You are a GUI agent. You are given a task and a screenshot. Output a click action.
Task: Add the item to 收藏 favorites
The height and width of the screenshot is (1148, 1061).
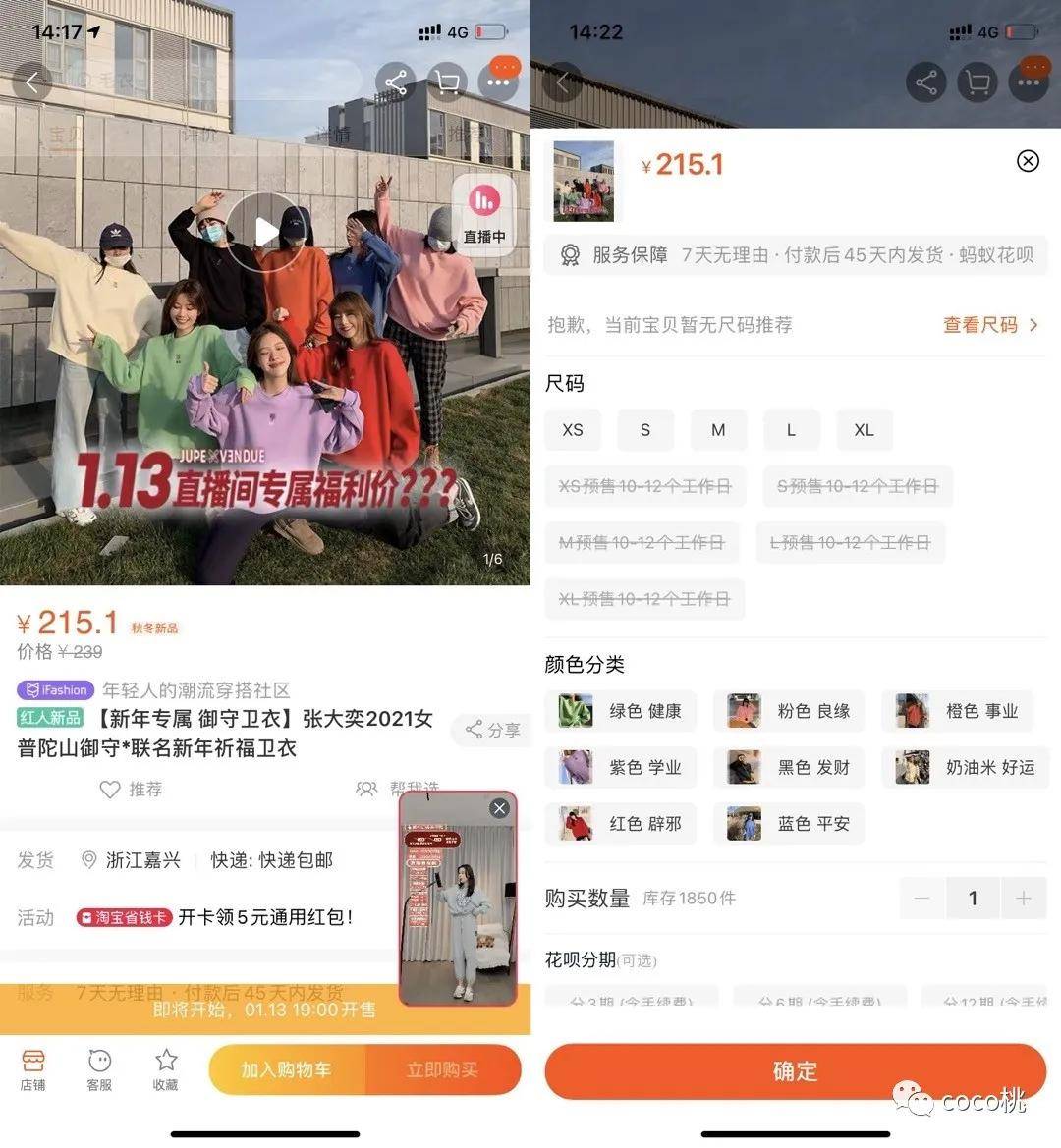point(166,1068)
